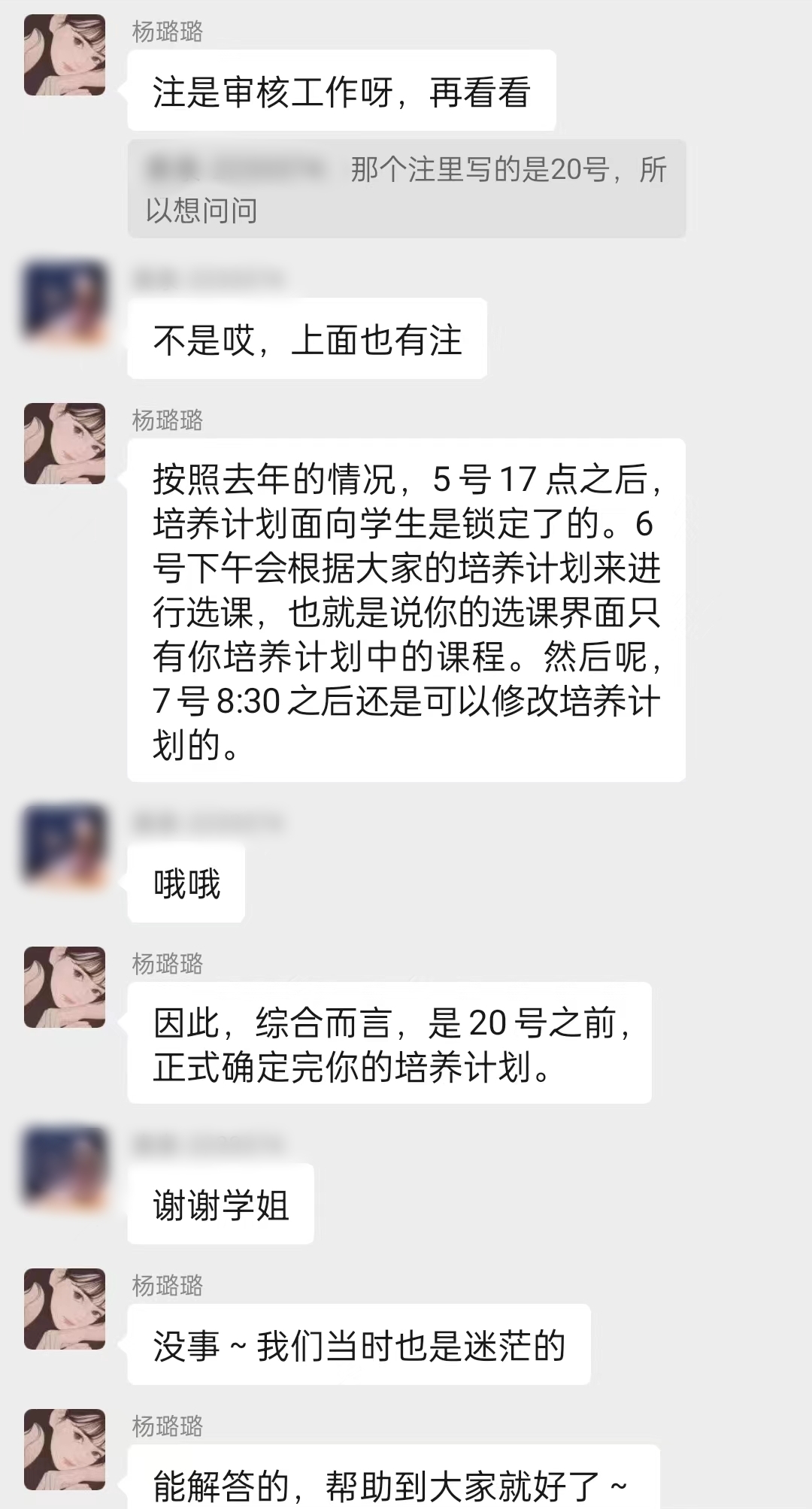Open 杨璐璐's avatar beside '能解答的，帮助到大家'
The image size is (812, 1509).
point(65,1450)
